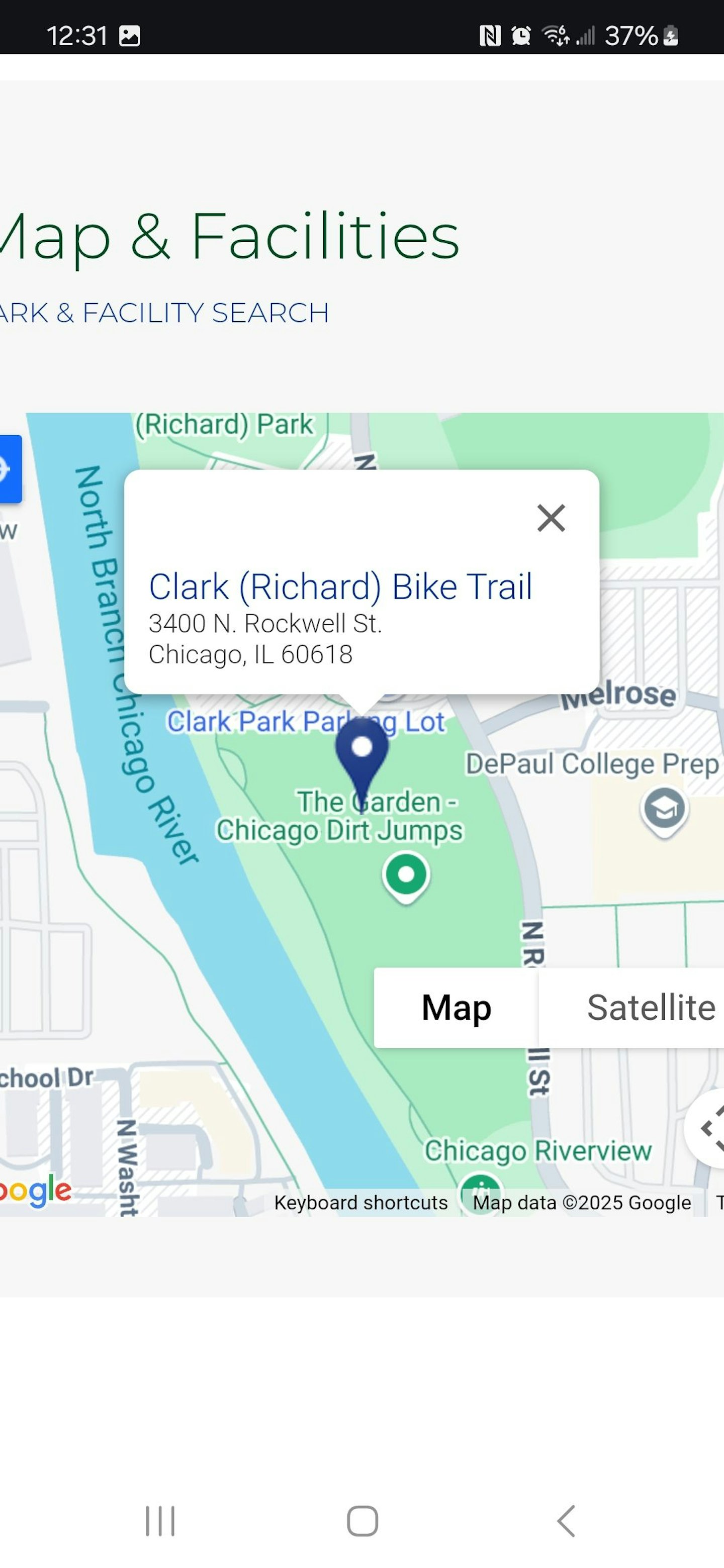Go back with the system back button
Screen dimensions: 724x1568
click(x=566, y=1521)
